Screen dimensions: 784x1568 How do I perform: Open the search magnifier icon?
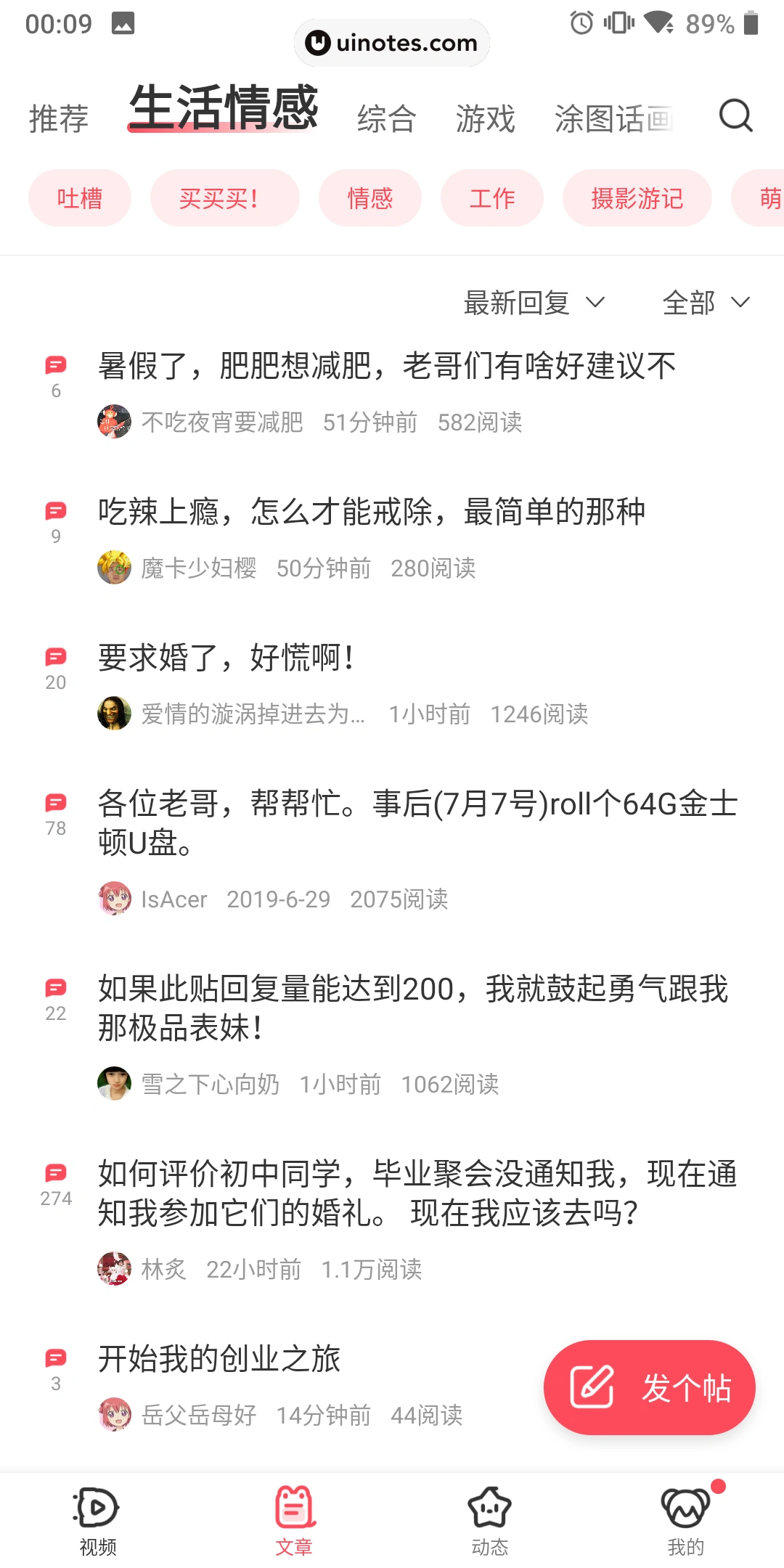pos(735,116)
